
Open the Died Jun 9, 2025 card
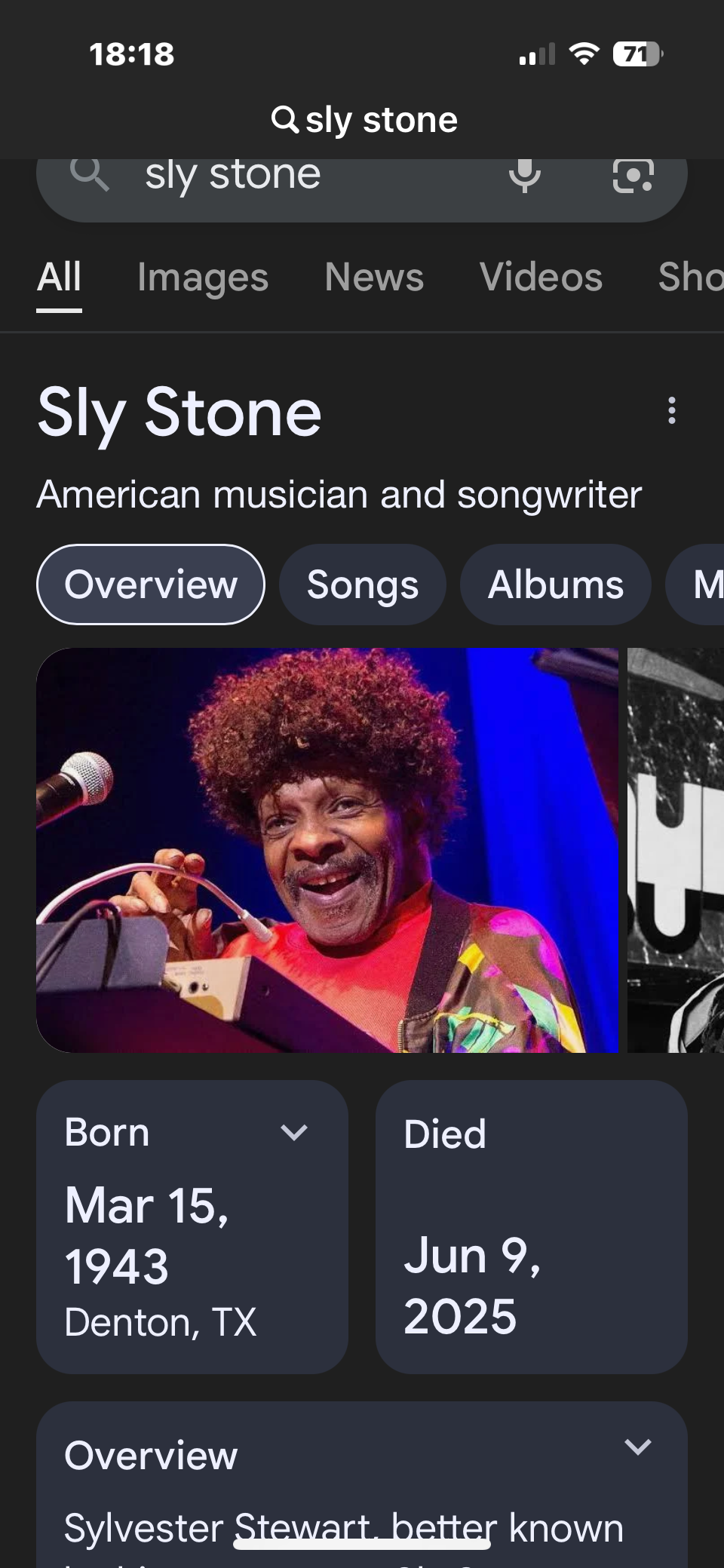point(531,1226)
